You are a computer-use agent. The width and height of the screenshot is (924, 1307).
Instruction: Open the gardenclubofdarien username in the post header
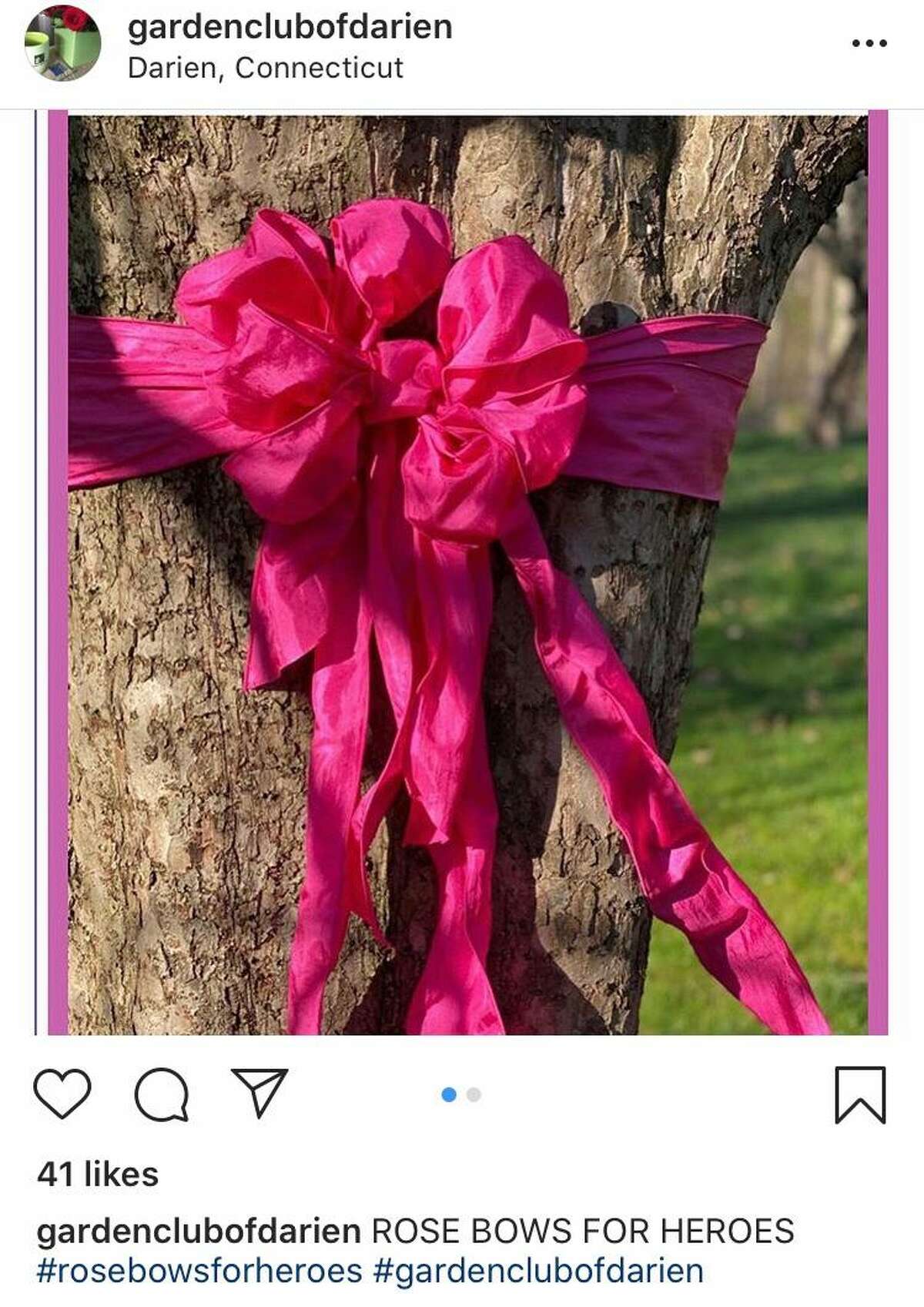(x=290, y=28)
